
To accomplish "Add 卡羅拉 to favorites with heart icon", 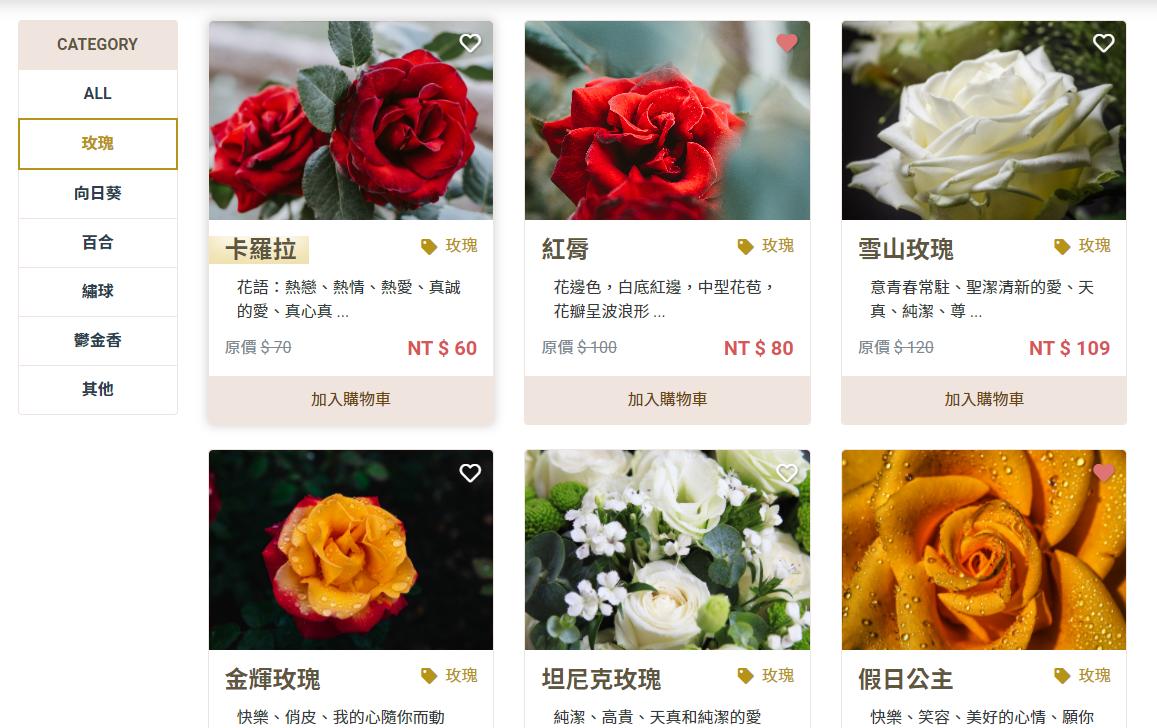I will pyautogui.click(x=470, y=43).
